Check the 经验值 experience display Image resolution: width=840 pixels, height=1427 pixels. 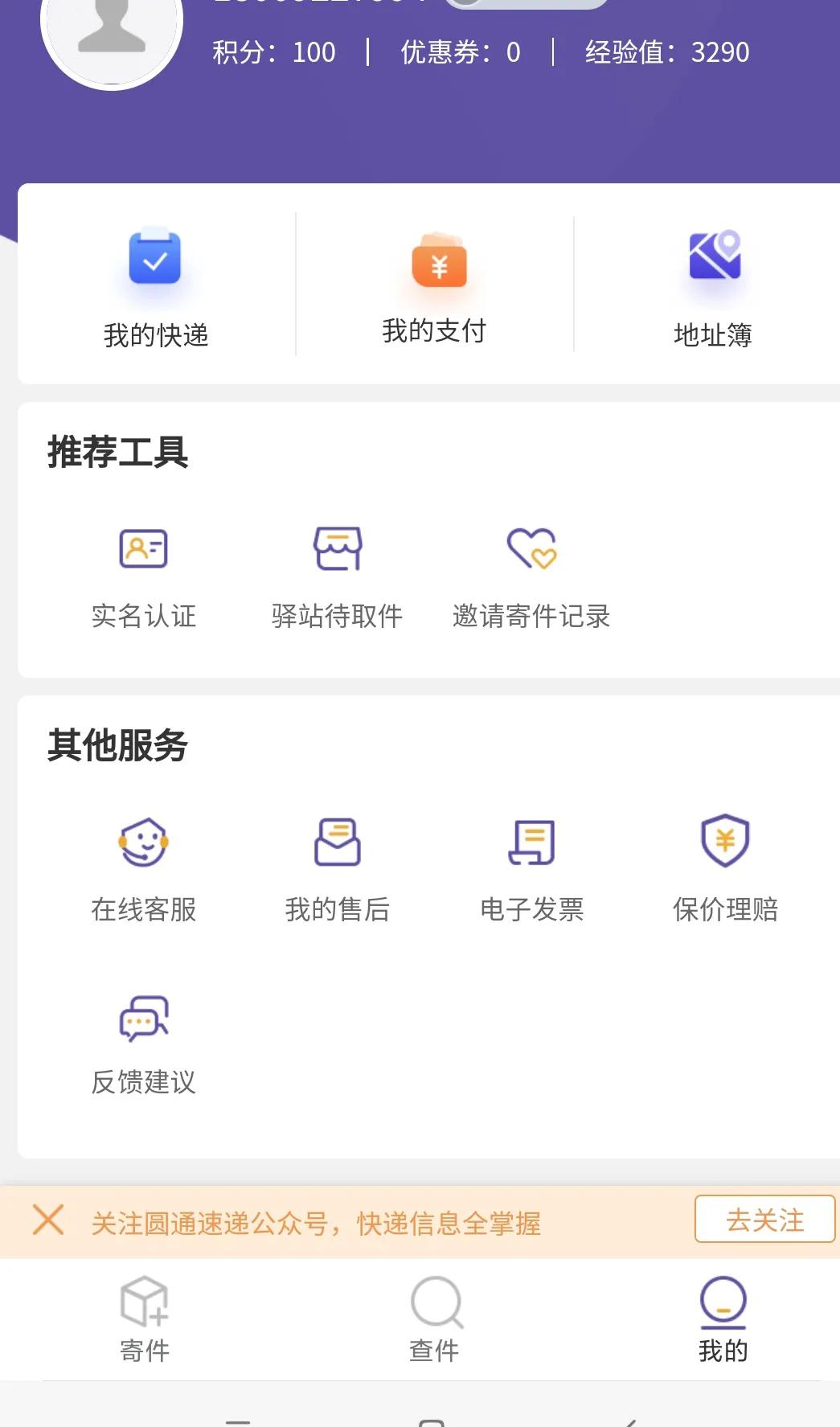tap(667, 51)
